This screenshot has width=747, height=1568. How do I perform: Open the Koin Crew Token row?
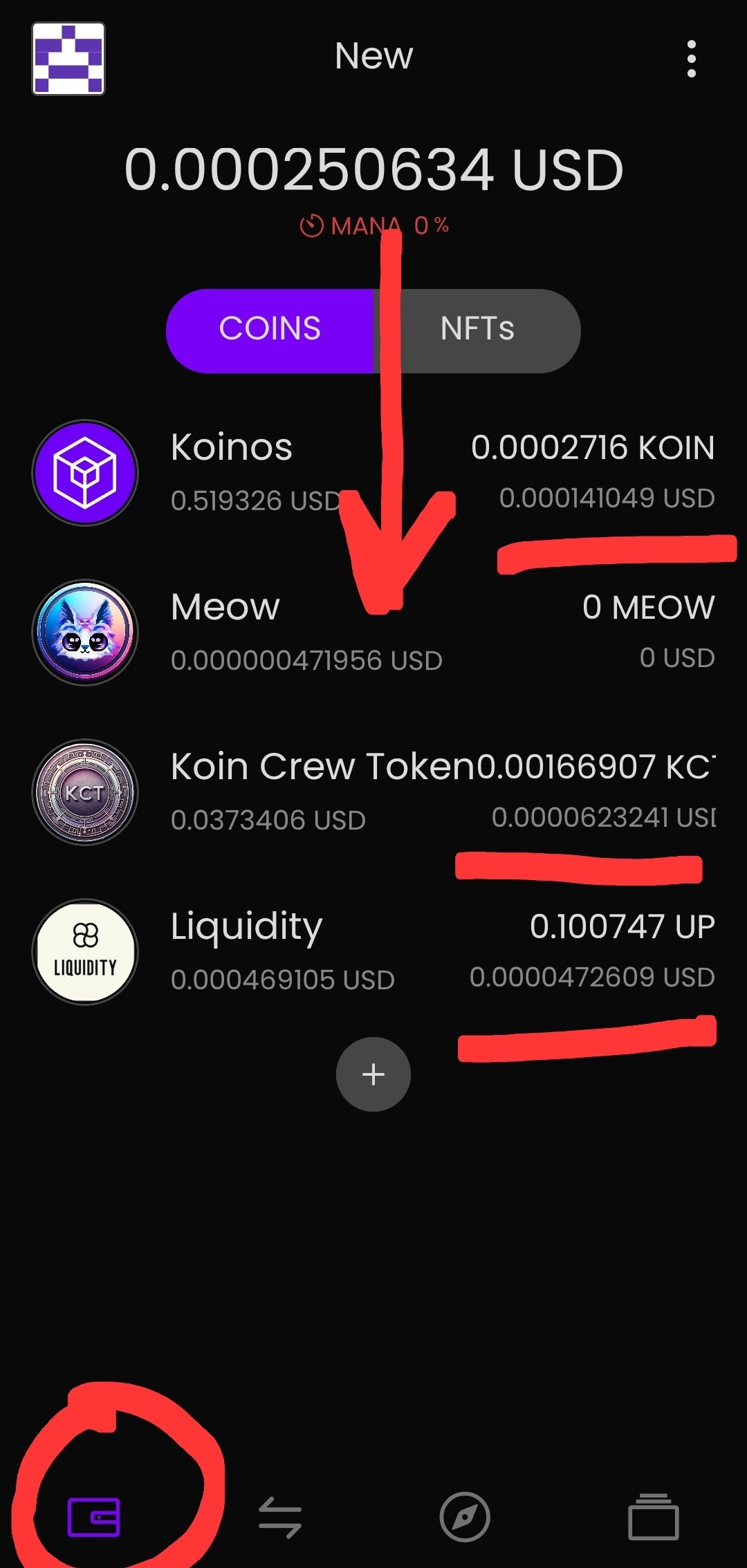(373, 792)
